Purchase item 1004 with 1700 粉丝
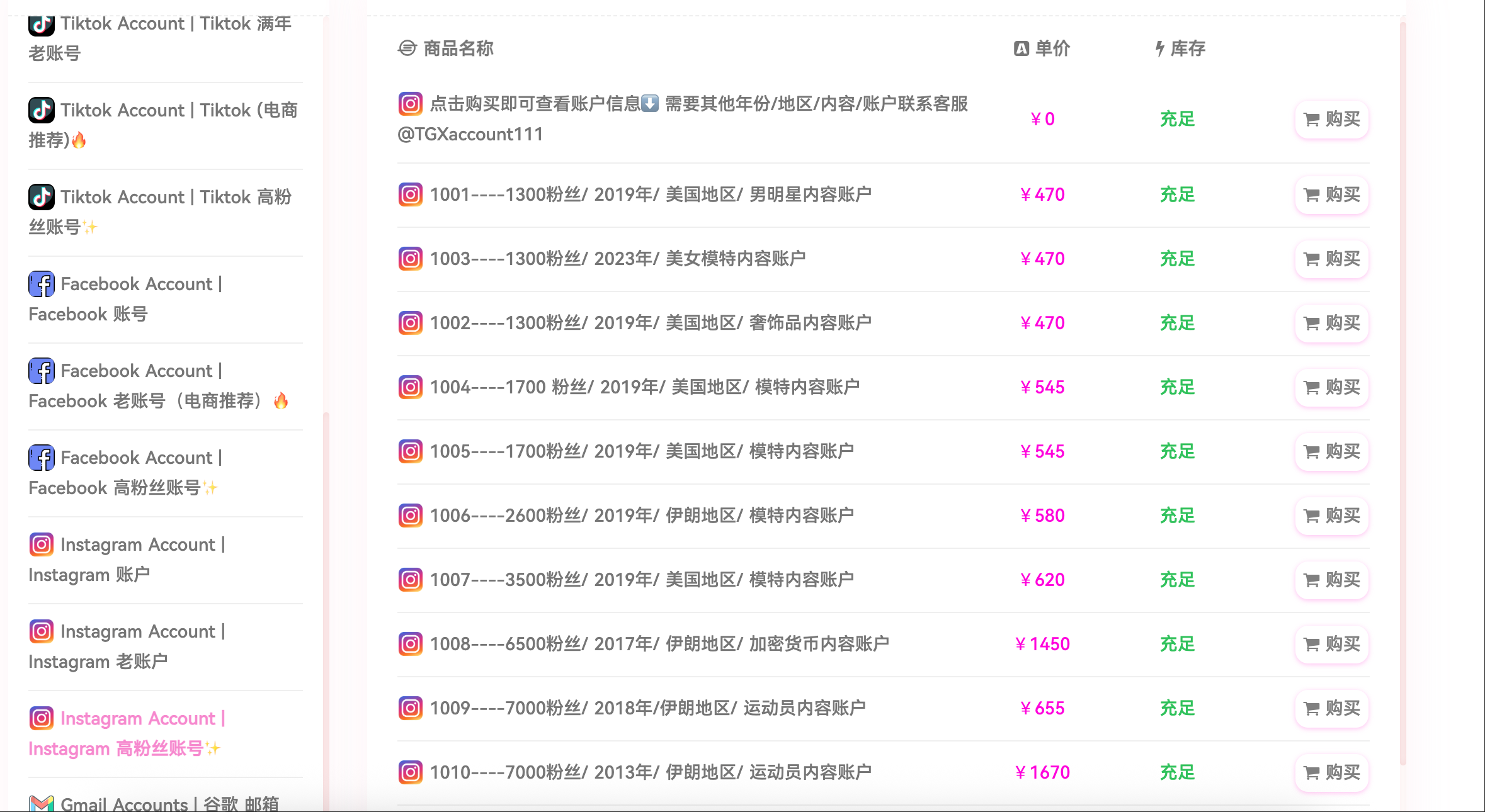 pyautogui.click(x=1331, y=387)
